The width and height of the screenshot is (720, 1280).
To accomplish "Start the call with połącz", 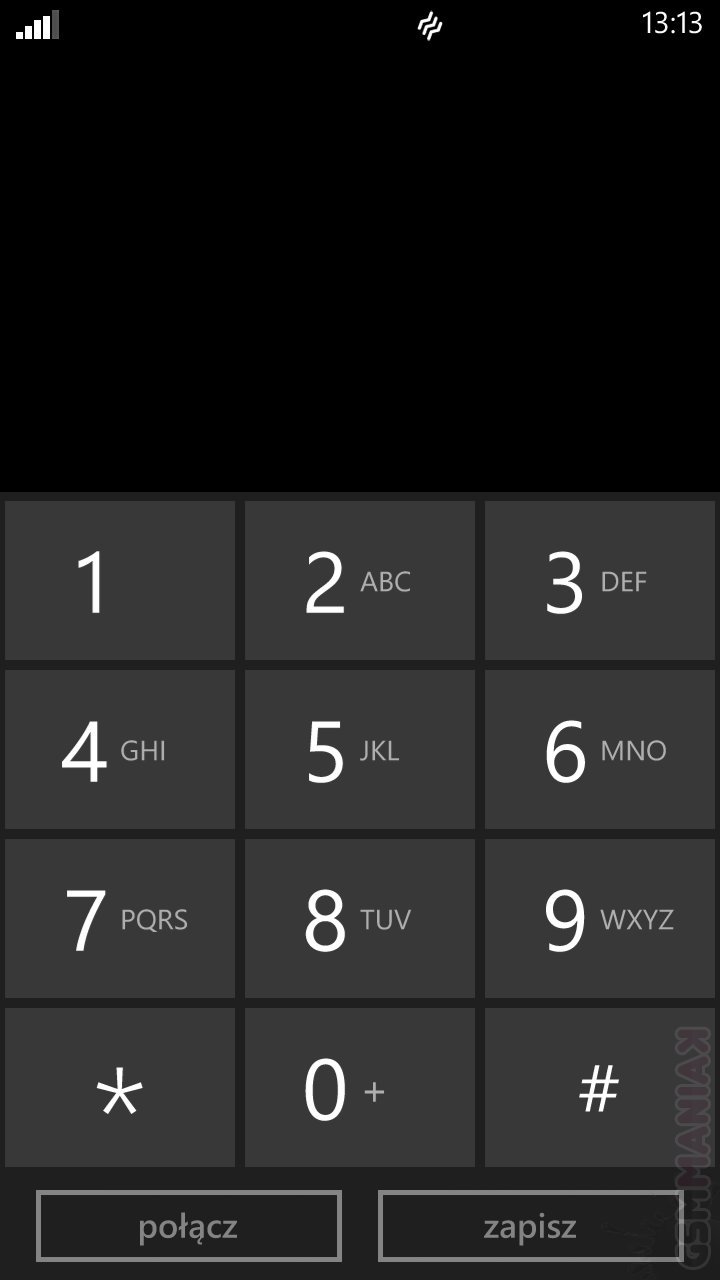I will [189, 1226].
